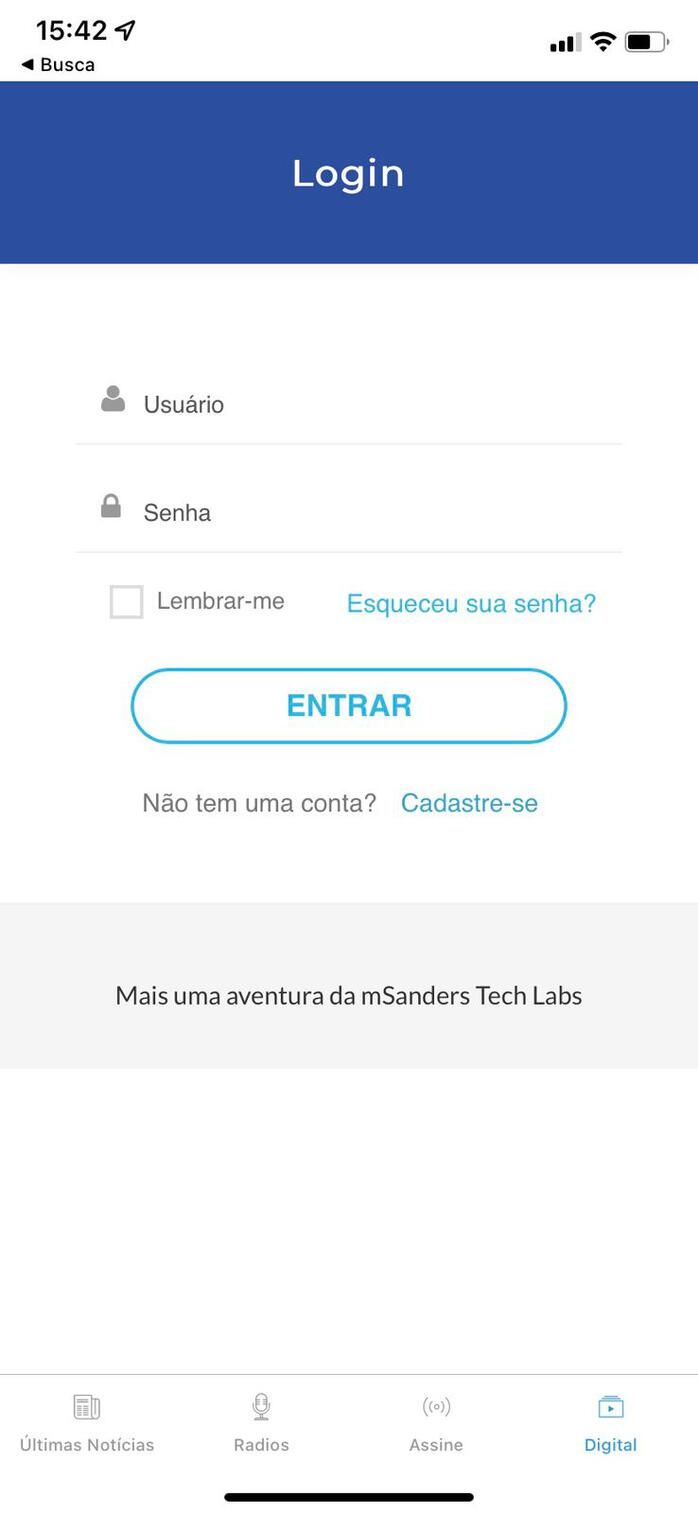The height and width of the screenshot is (1515, 698).
Task: Open the Cadastre-se signup link
Action: (x=469, y=803)
